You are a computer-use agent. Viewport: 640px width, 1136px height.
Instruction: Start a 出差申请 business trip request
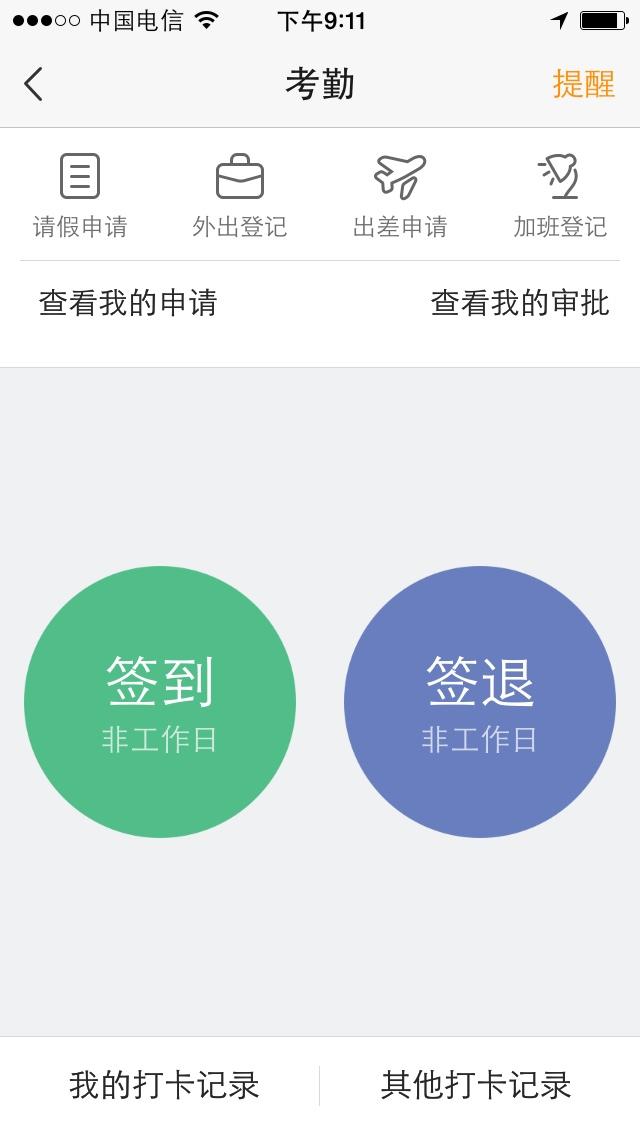click(x=400, y=196)
